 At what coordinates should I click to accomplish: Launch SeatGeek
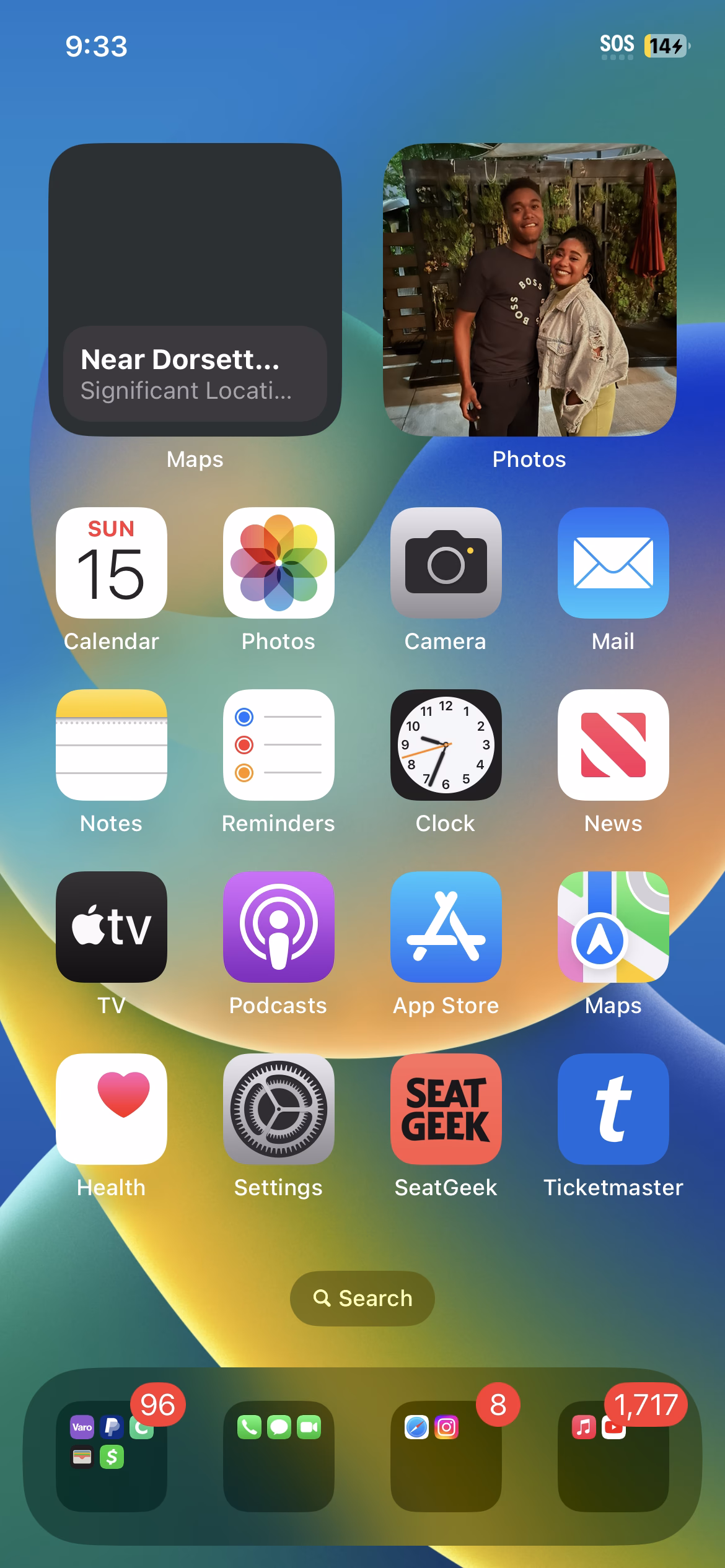click(x=446, y=1109)
